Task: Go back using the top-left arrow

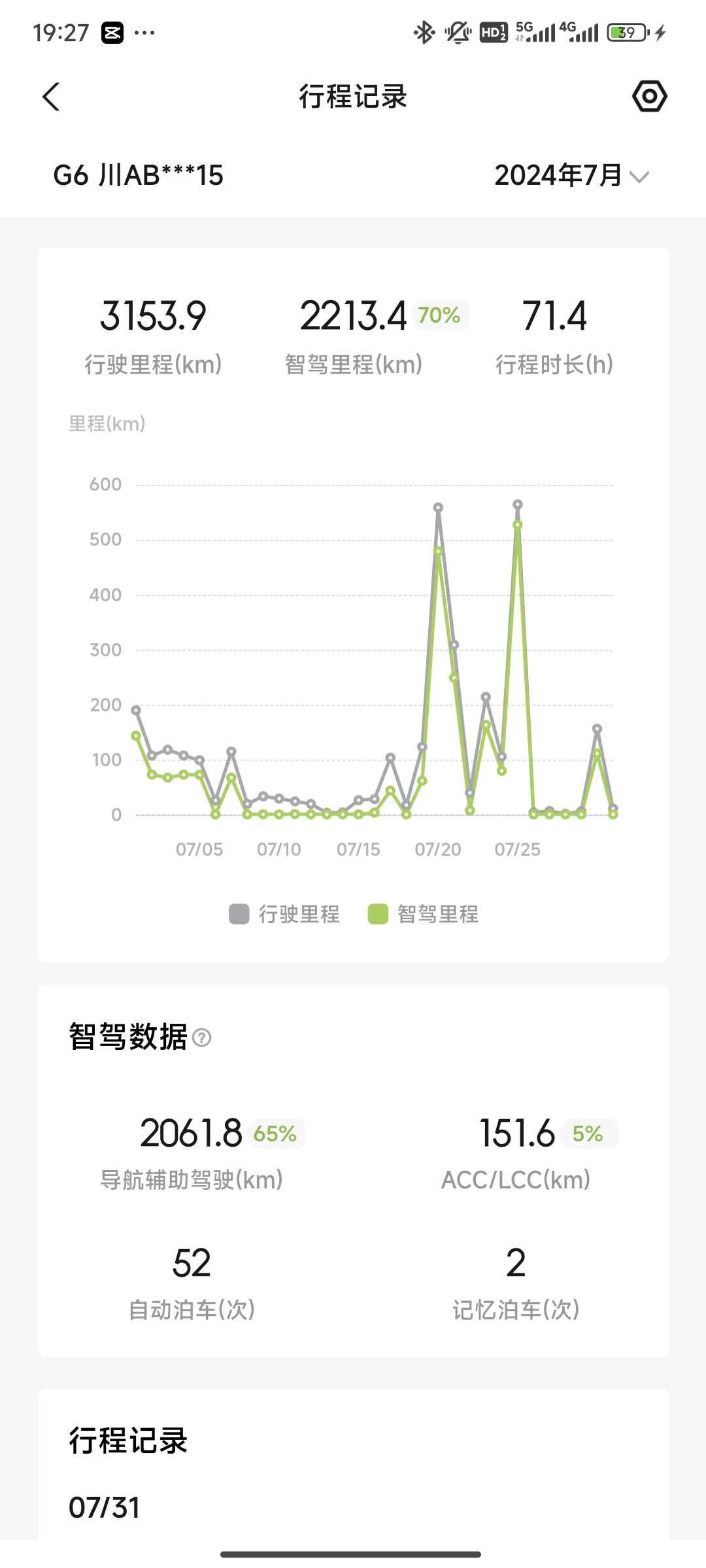Action: click(51, 97)
